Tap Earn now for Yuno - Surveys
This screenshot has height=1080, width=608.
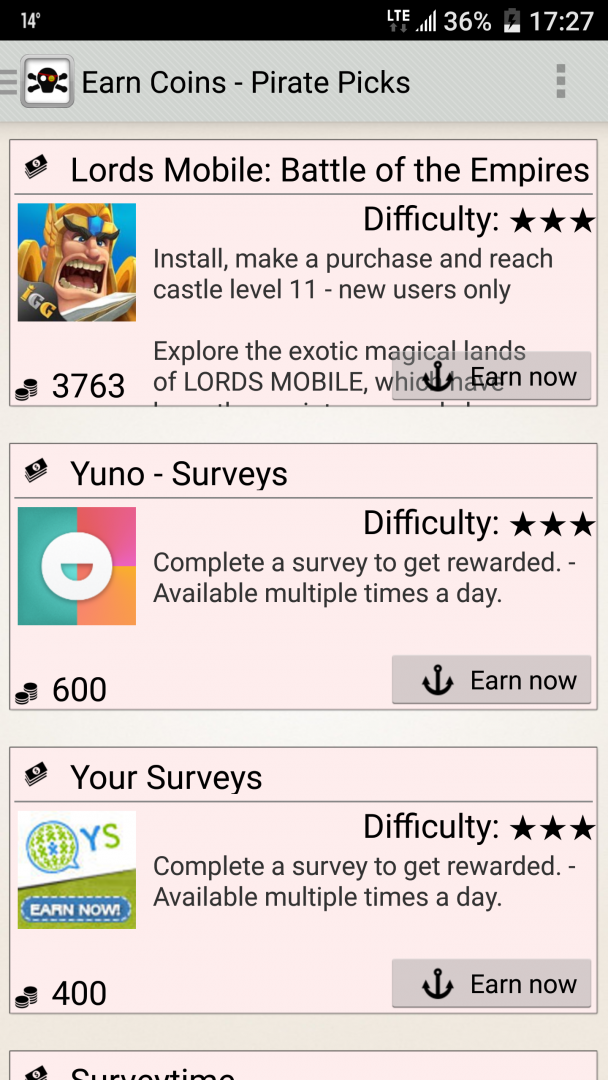coord(491,681)
